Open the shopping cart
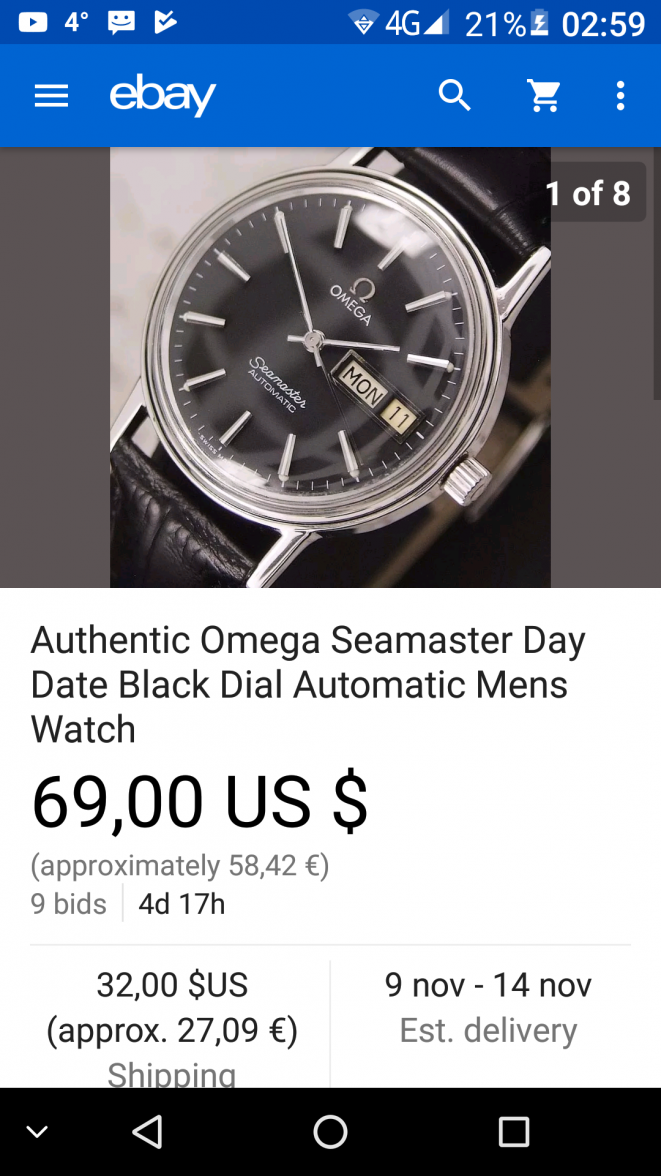Image resolution: width=661 pixels, height=1176 pixels. coord(544,96)
